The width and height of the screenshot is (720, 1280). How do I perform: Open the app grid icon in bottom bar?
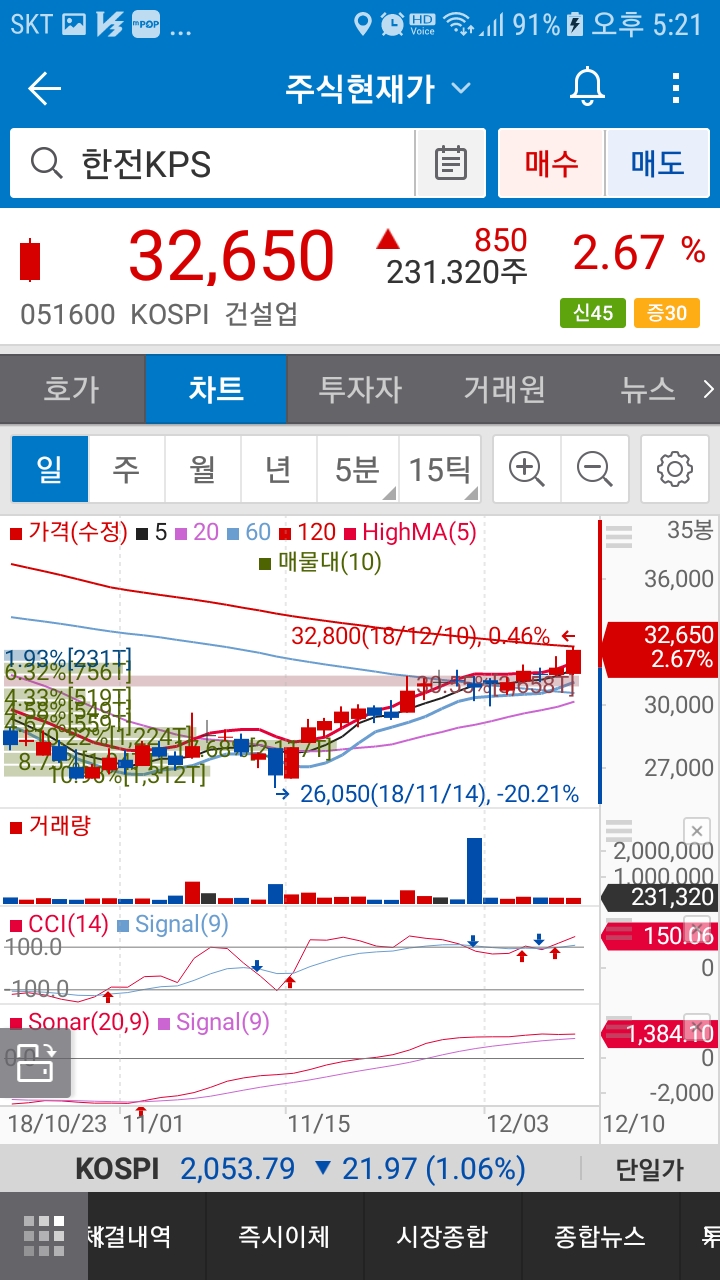[43, 1236]
